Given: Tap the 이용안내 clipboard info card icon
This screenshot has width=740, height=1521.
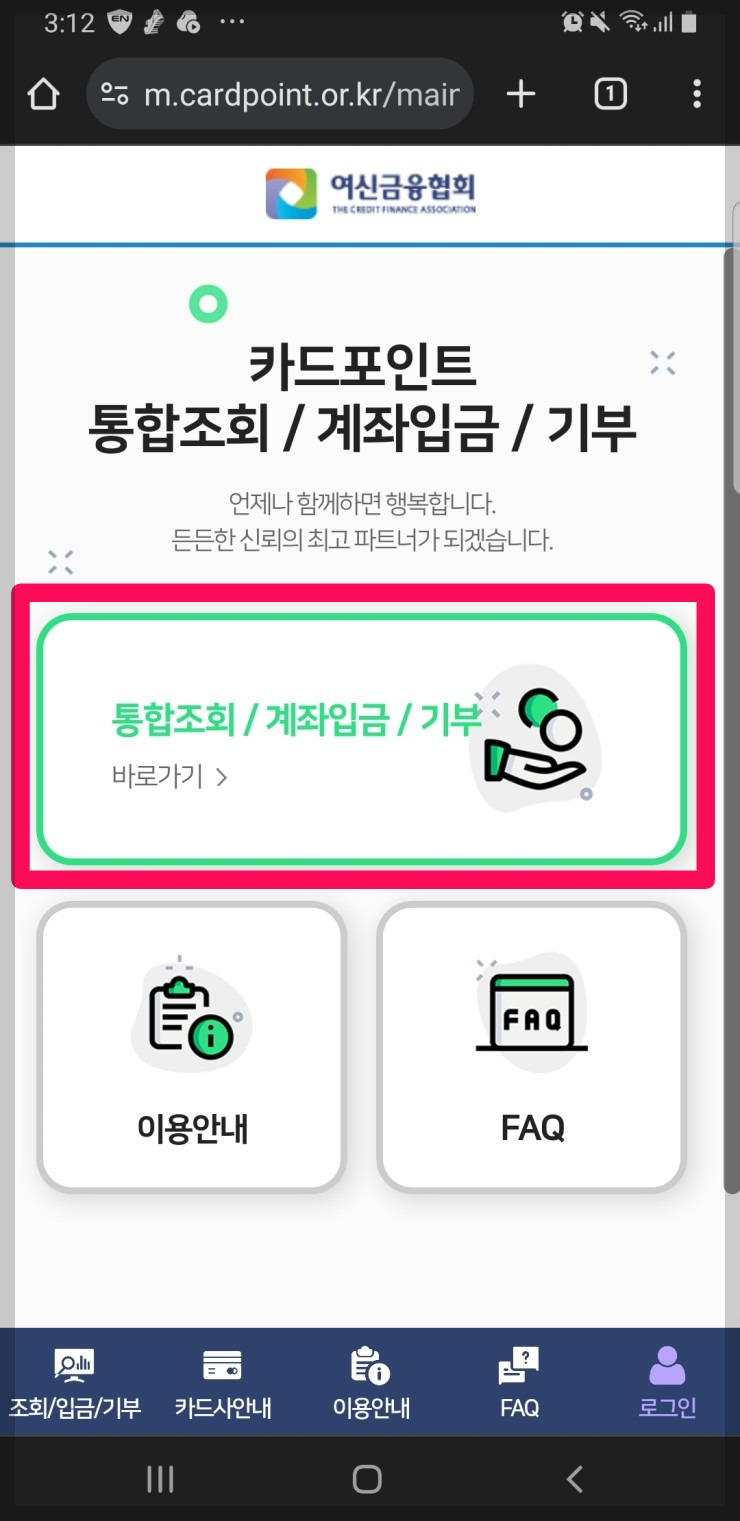Looking at the screenshot, I should pos(190,1013).
